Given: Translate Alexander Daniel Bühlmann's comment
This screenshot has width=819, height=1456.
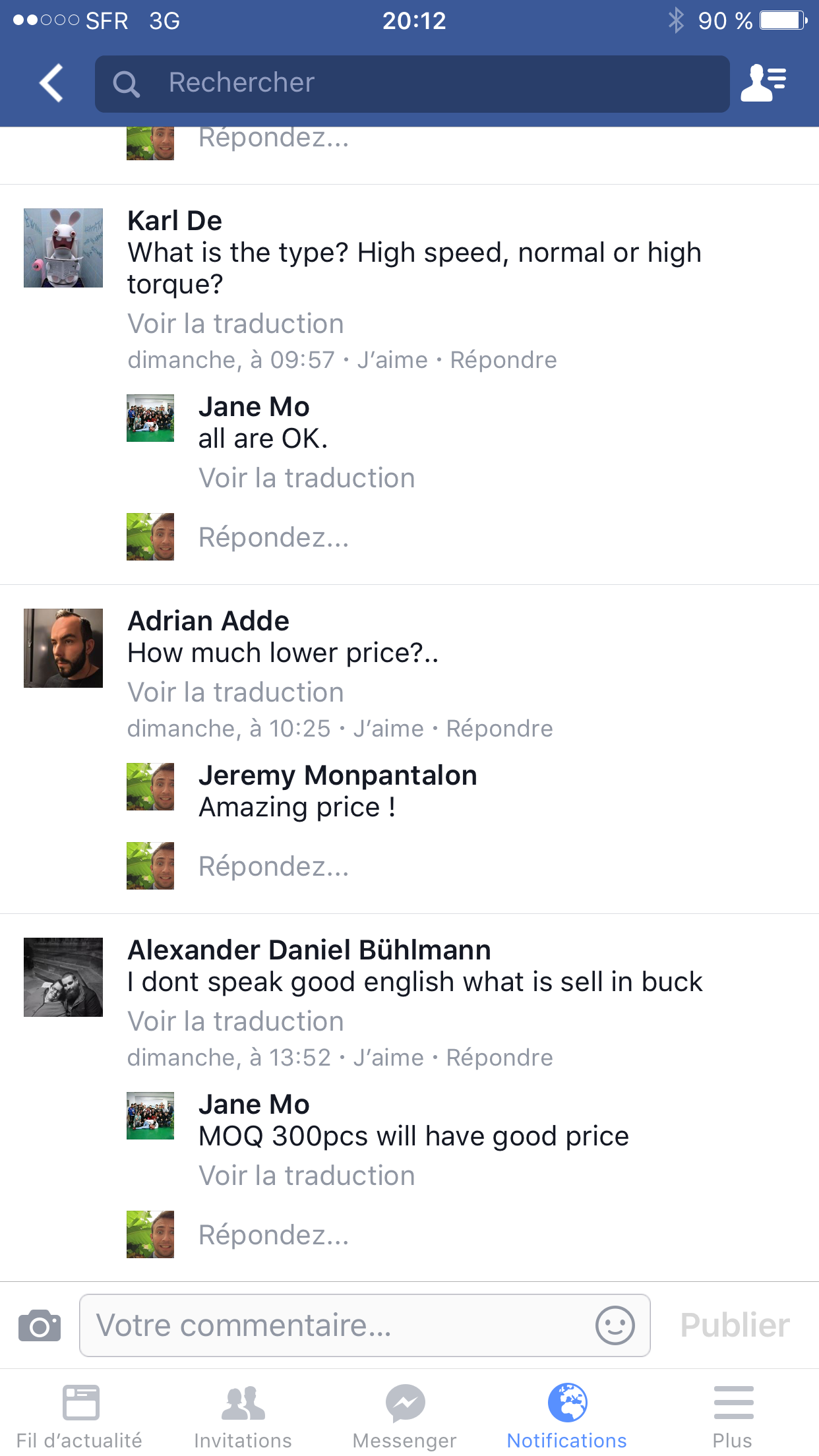Looking at the screenshot, I should [235, 1021].
